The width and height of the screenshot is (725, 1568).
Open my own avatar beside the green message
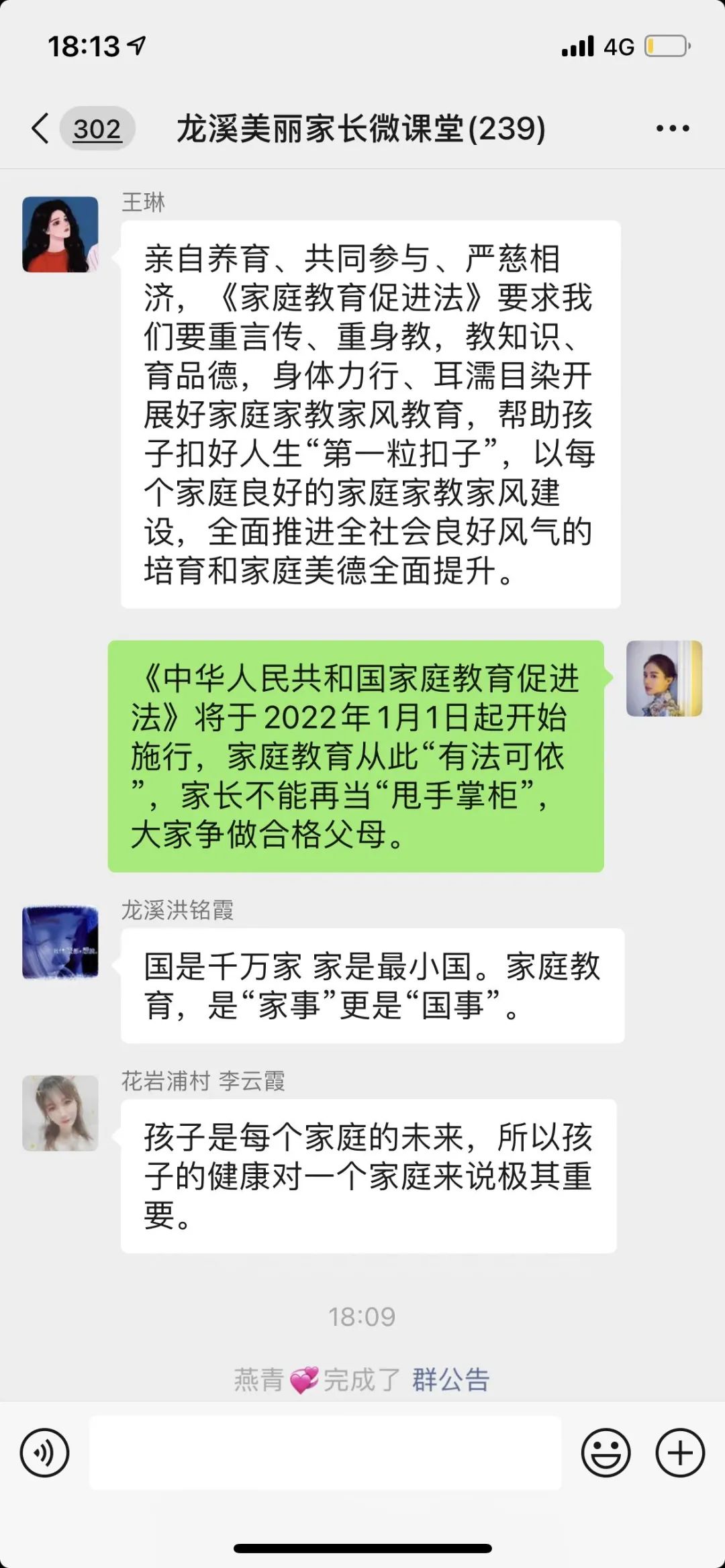pos(664,678)
